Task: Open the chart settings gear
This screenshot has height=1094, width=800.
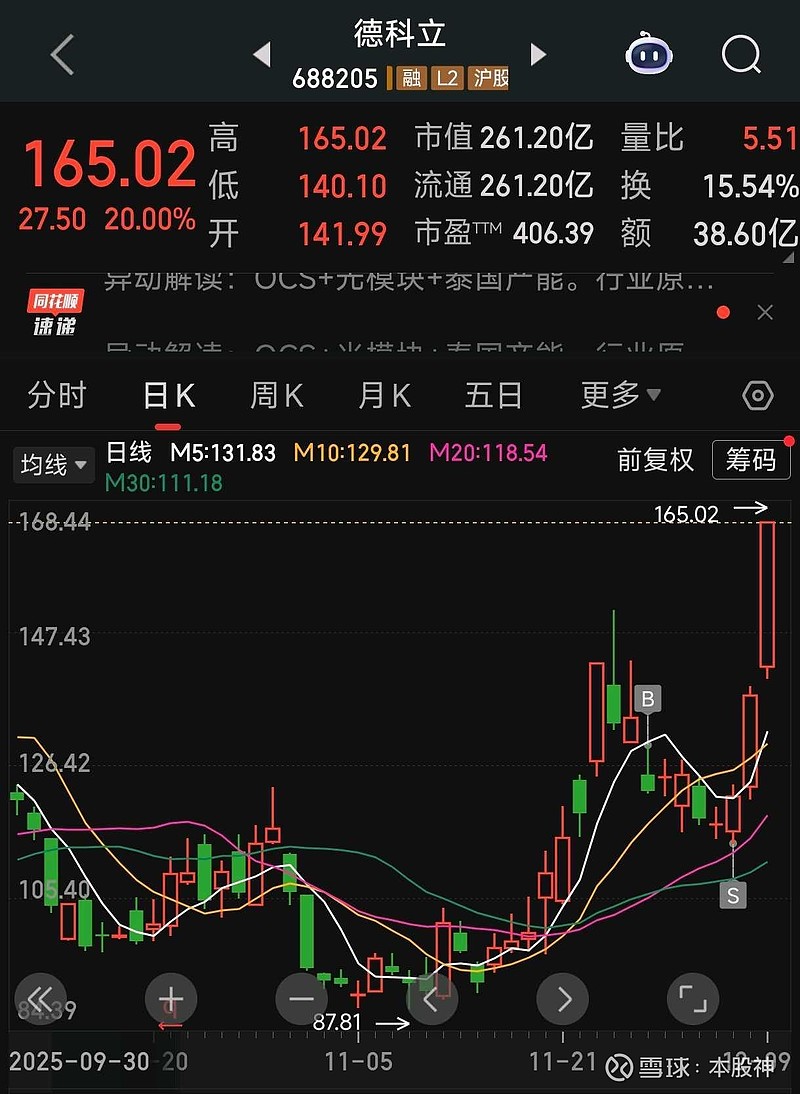Action: [757, 396]
